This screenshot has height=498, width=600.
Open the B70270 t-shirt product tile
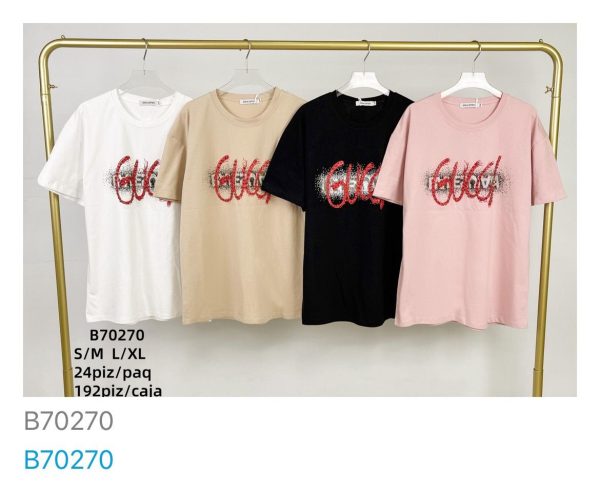[x=300, y=210]
